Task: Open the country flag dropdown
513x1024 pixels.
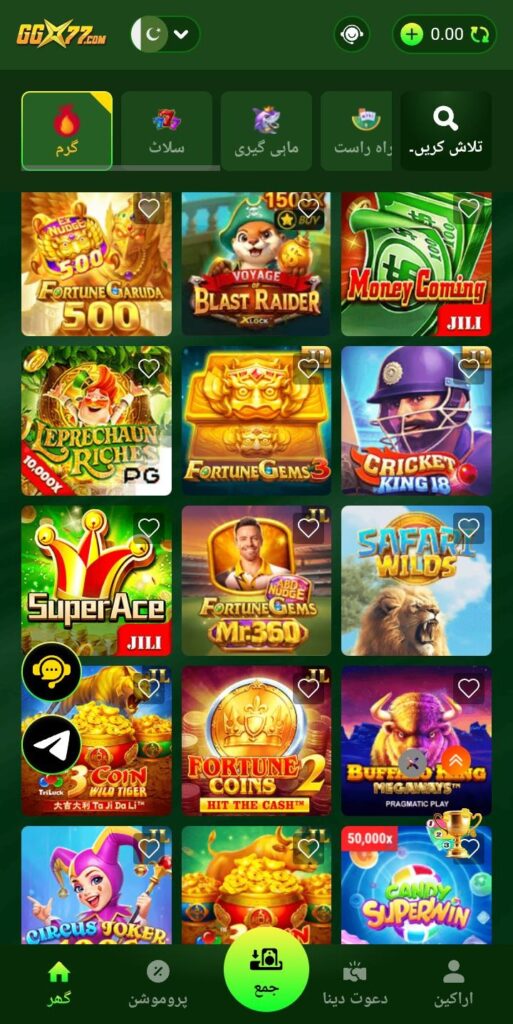Action: [x=166, y=34]
